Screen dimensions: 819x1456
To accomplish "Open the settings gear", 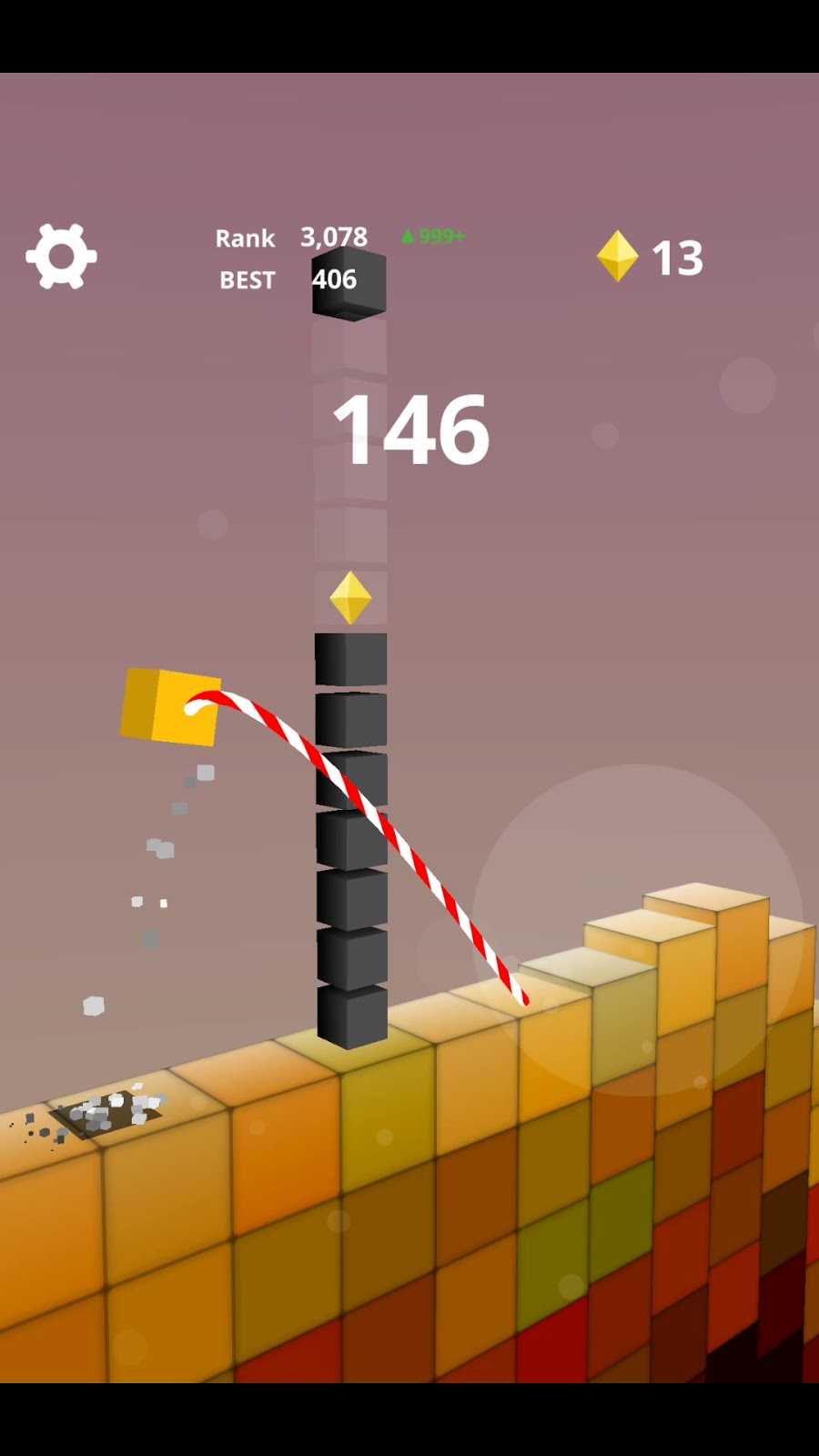I will pos(61,257).
